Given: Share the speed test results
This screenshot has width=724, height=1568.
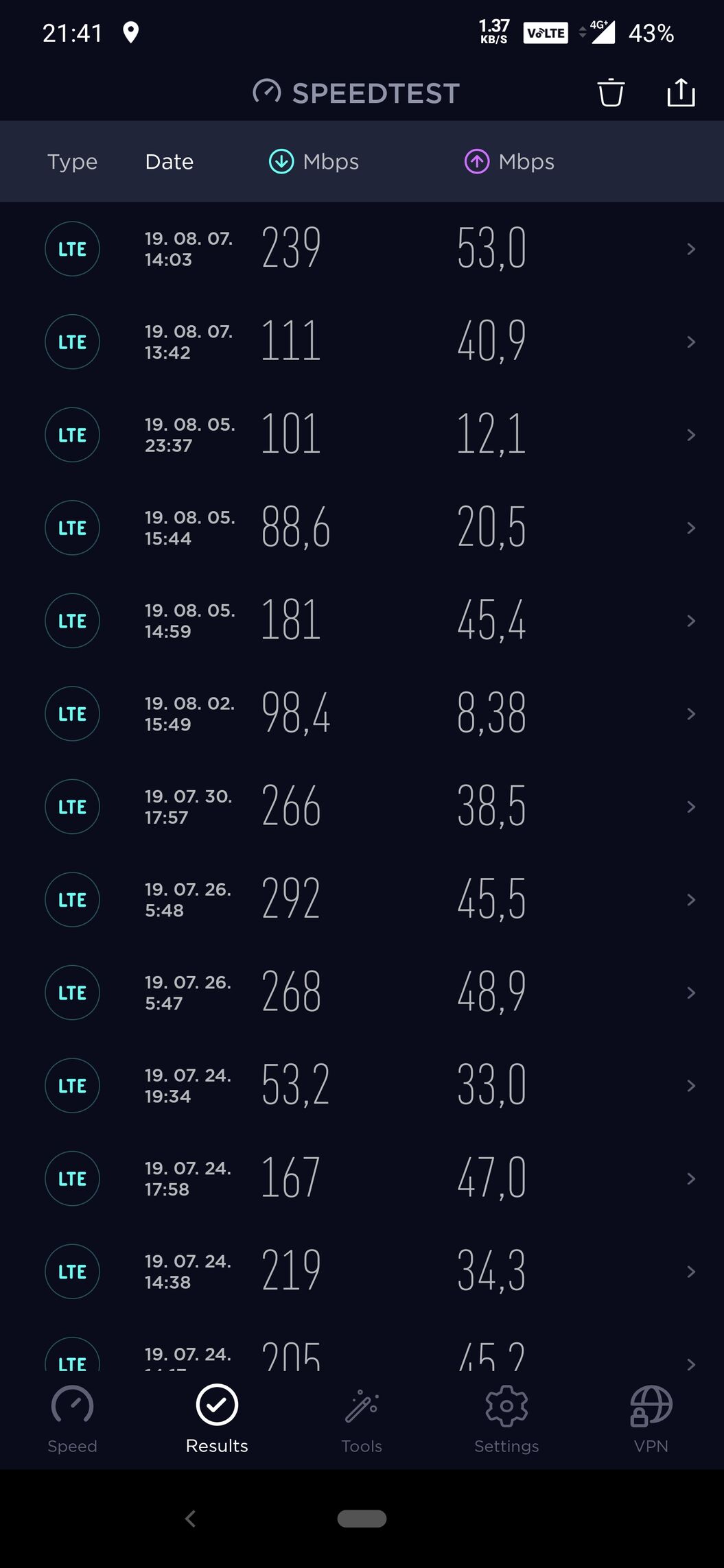Looking at the screenshot, I should [x=681, y=93].
